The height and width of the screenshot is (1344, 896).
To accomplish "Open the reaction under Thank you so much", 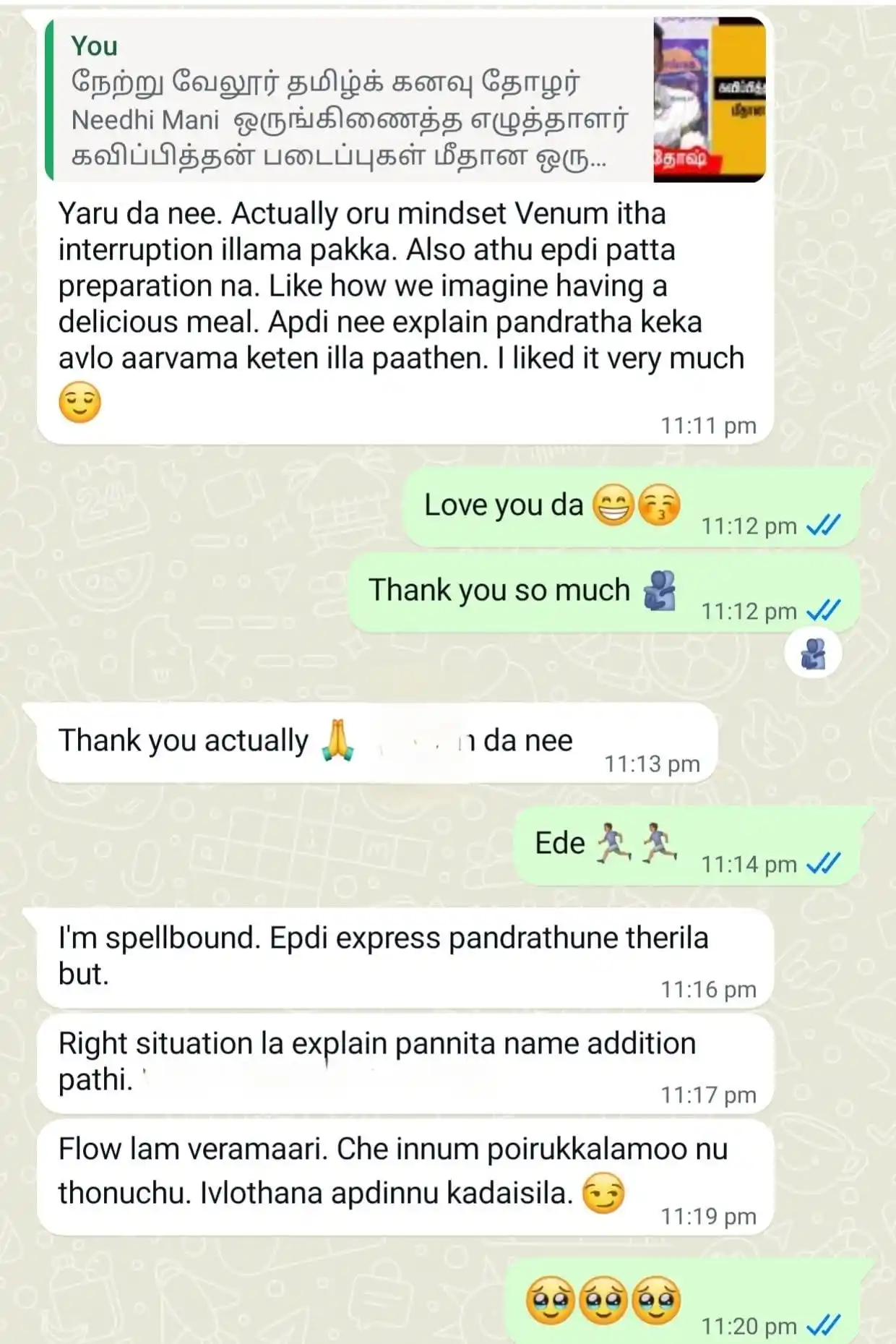I will (x=813, y=654).
